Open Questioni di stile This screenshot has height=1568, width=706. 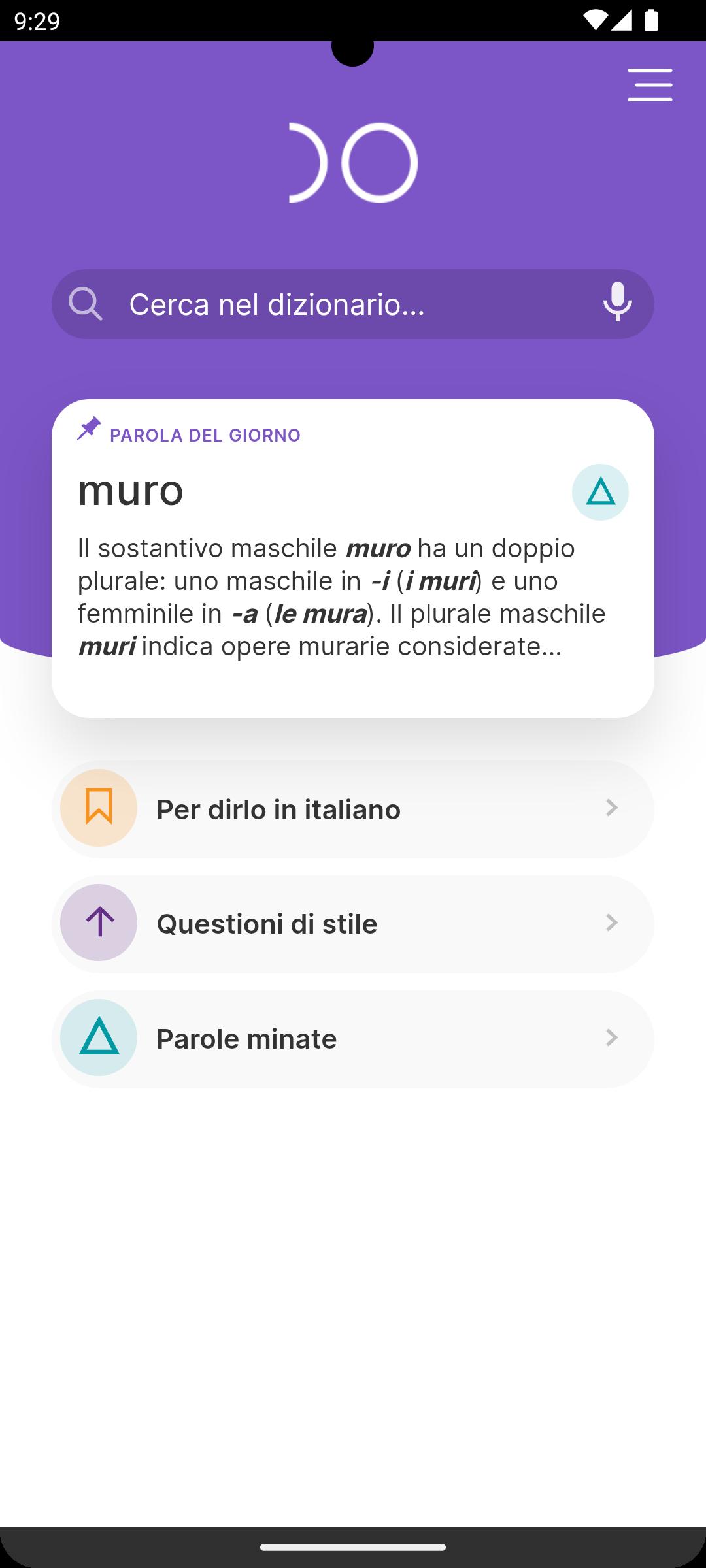click(x=353, y=924)
